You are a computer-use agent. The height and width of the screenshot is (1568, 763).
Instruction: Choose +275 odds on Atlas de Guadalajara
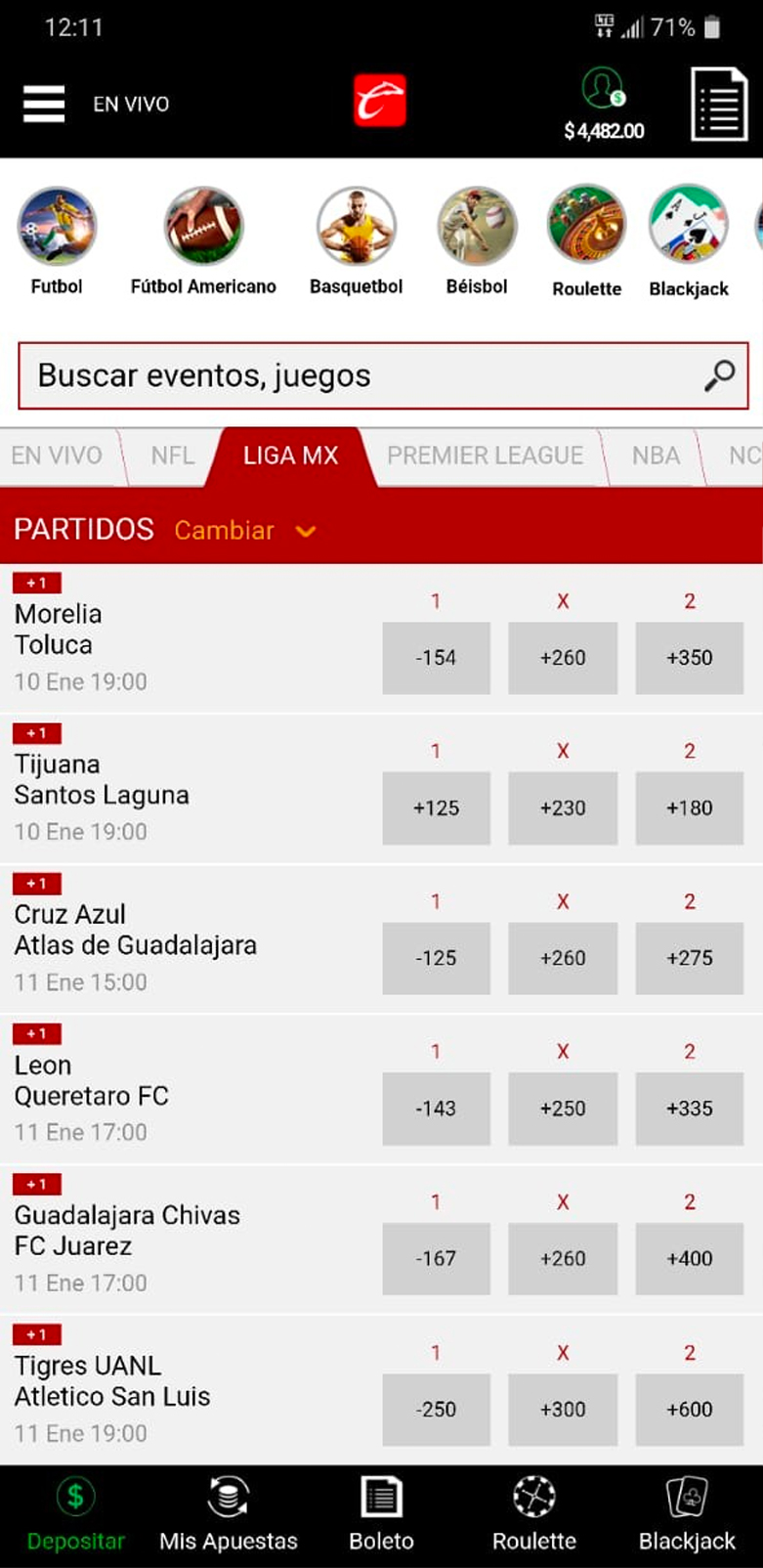pos(690,958)
